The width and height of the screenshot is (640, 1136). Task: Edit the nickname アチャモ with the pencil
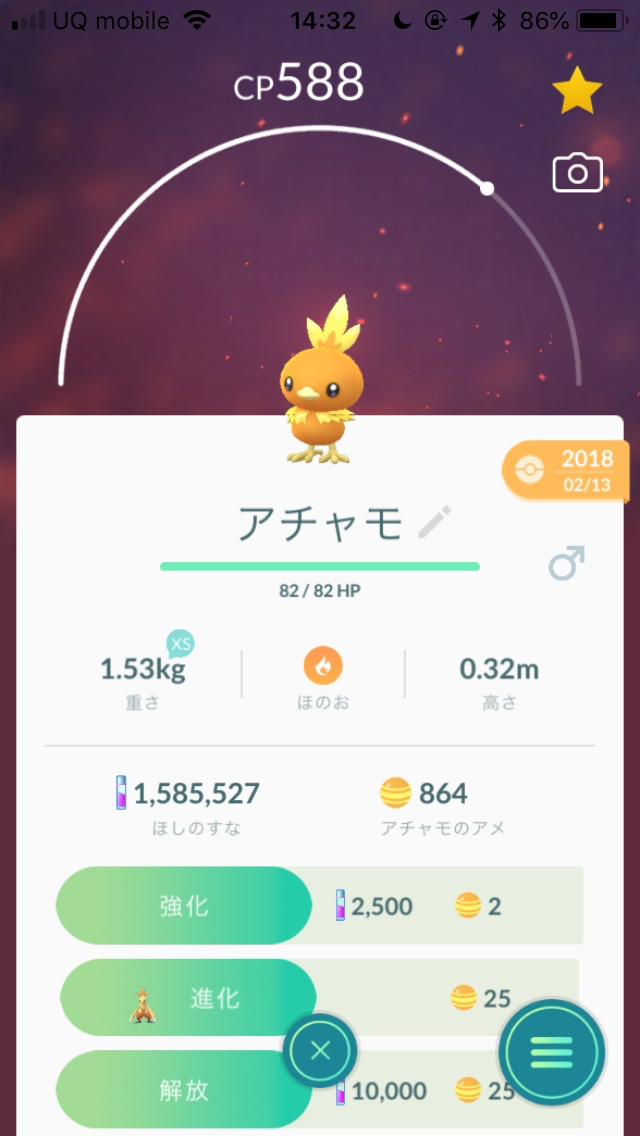(435, 522)
